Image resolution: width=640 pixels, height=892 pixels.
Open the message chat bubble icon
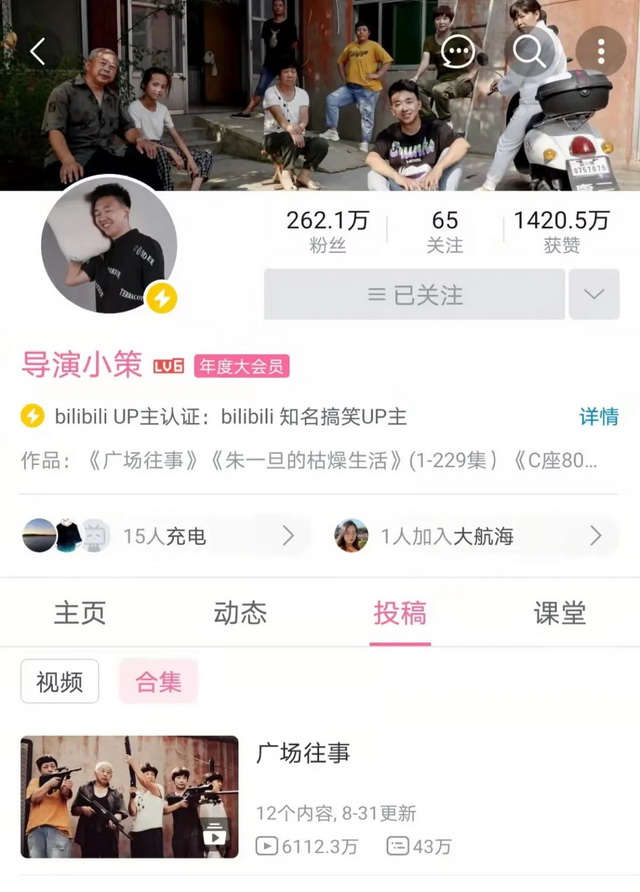pyautogui.click(x=458, y=51)
